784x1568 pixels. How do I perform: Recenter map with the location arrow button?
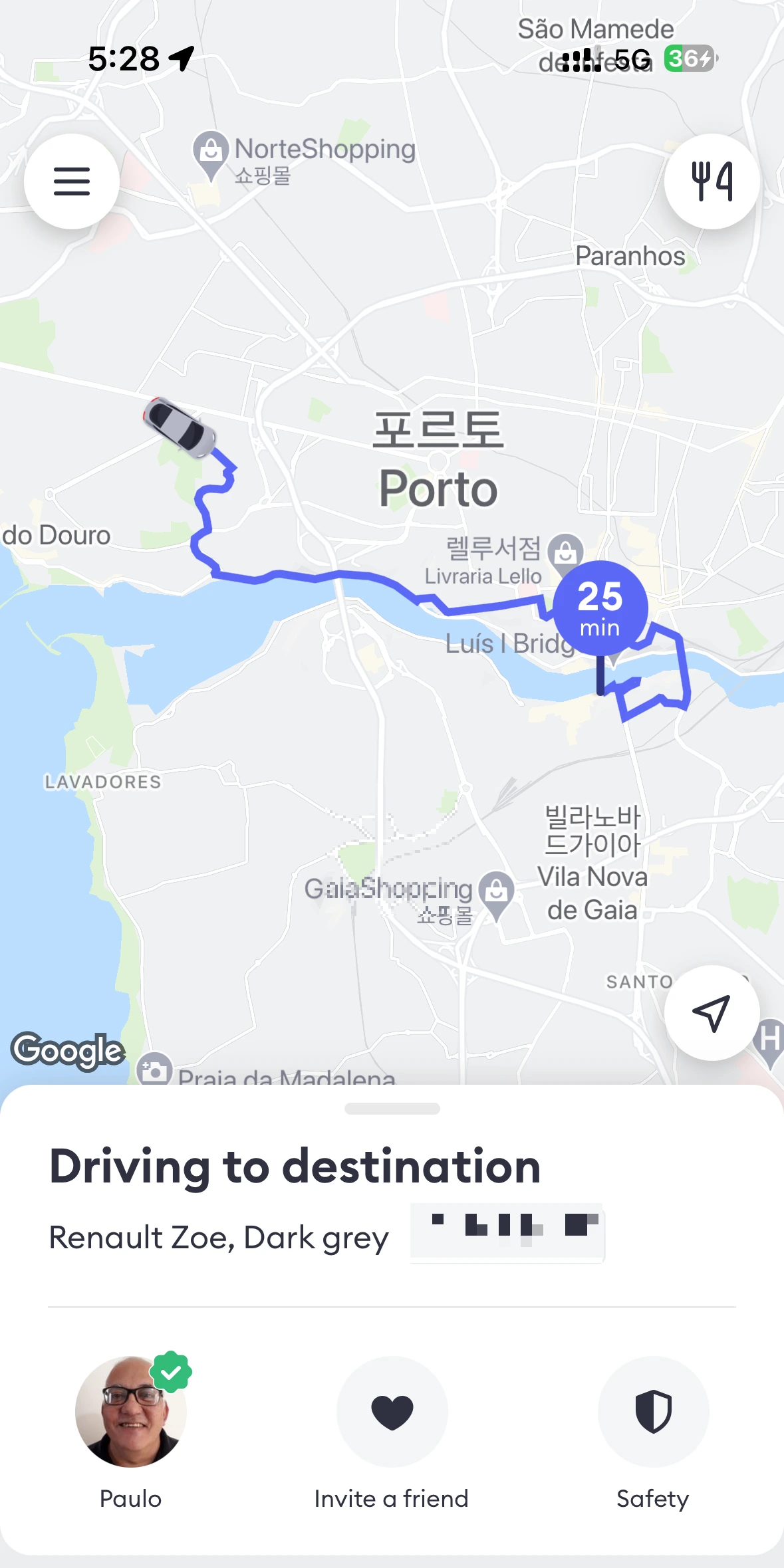[712, 1013]
